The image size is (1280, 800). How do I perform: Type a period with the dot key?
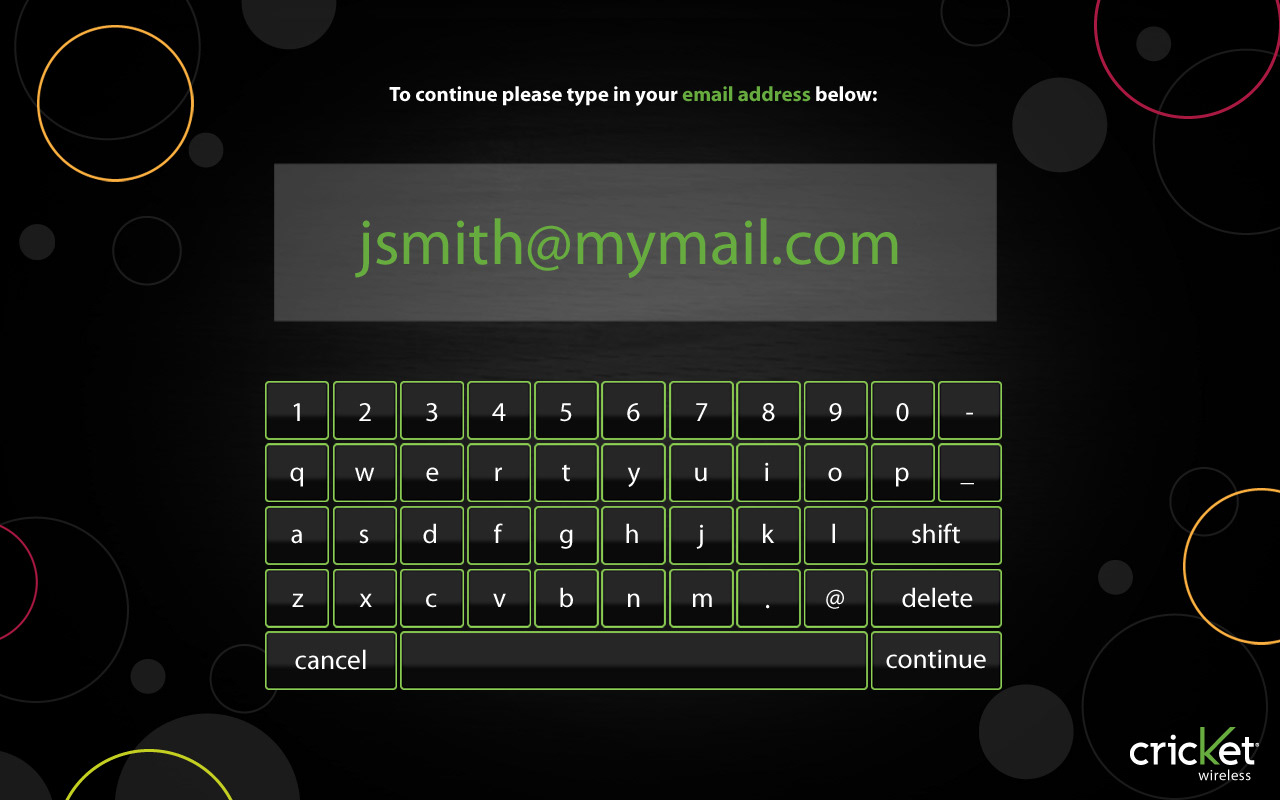(x=768, y=598)
